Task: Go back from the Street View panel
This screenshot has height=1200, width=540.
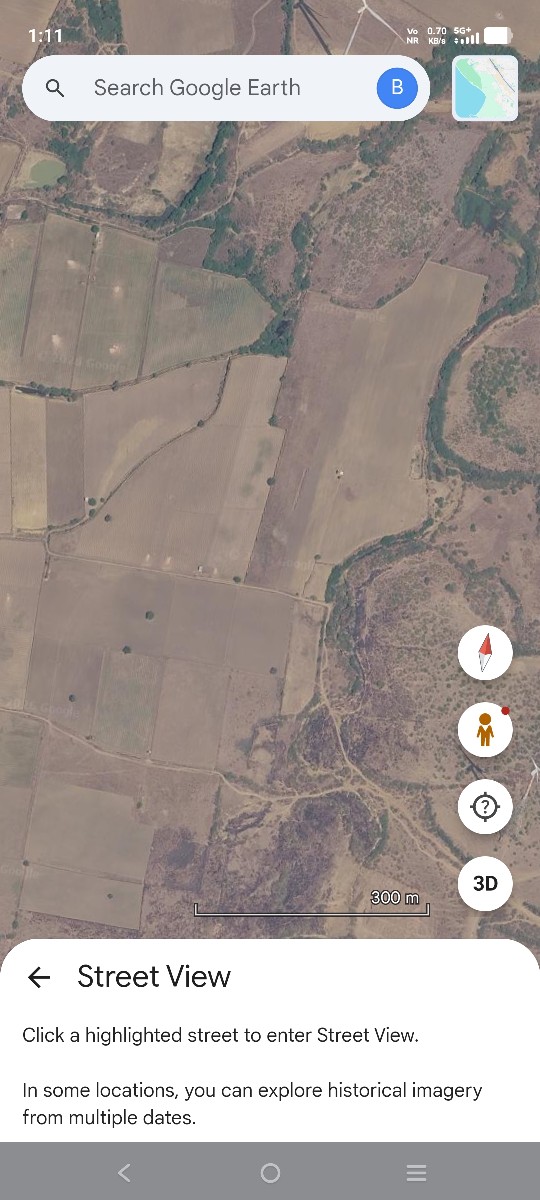Action: click(x=39, y=977)
